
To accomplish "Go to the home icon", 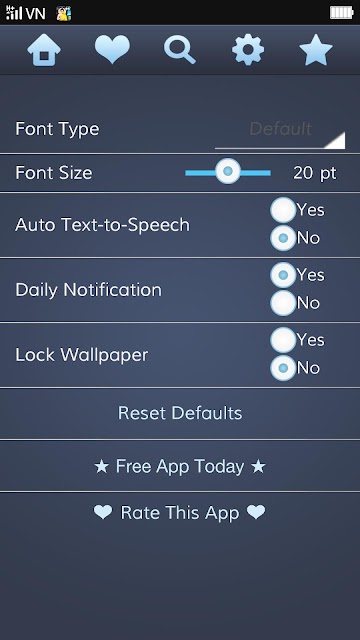I will pos(44,50).
